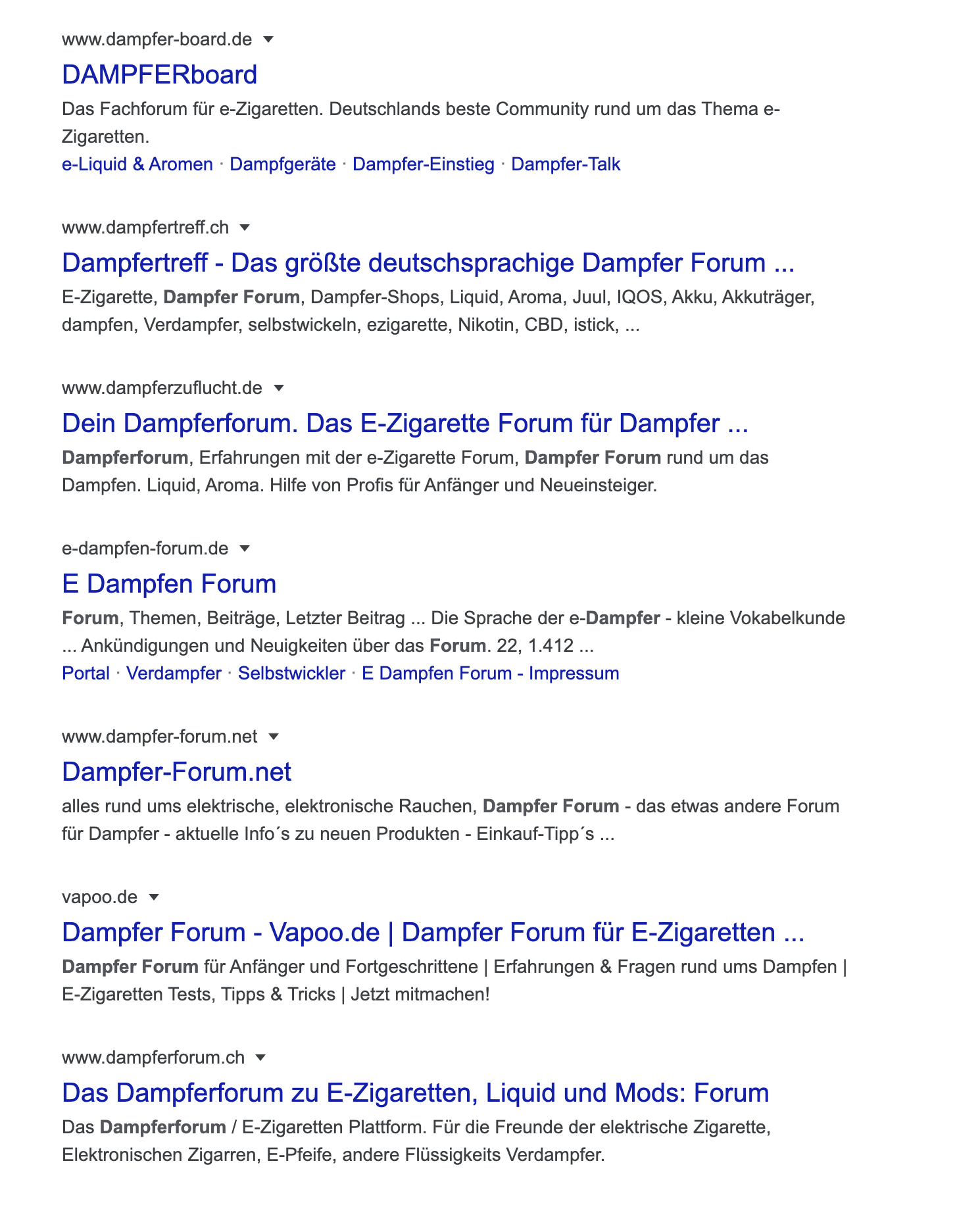980x1205 pixels.
Task: Expand dropdown arrow next to www.dampfer-forum.net
Action: [x=274, y=737]
